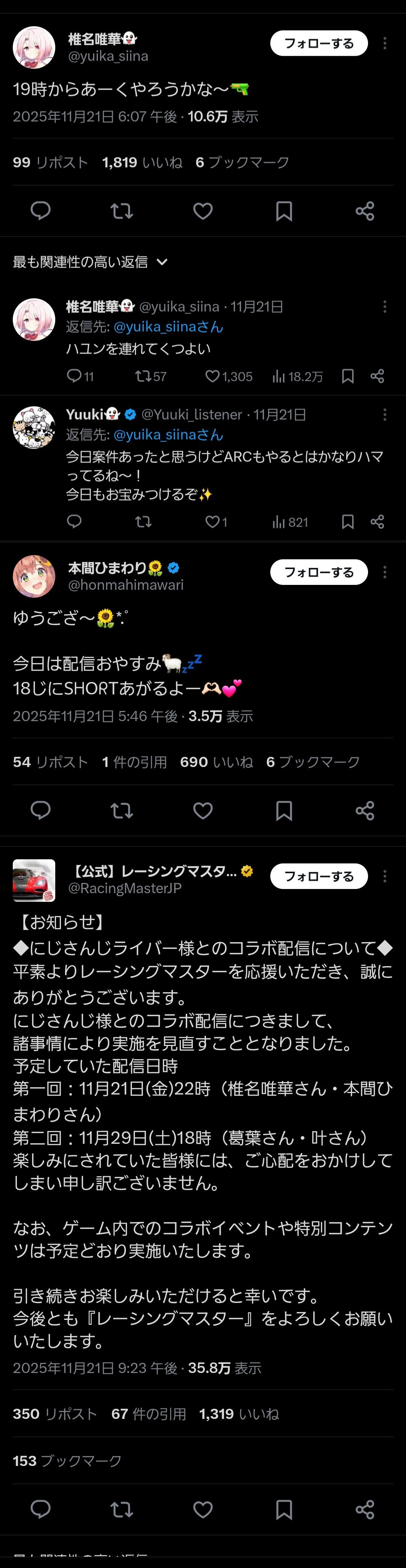Follow the レーシングマスター official account
Image resolution: width=406 pixels, height=1568 pixels.
pos(318,876)
